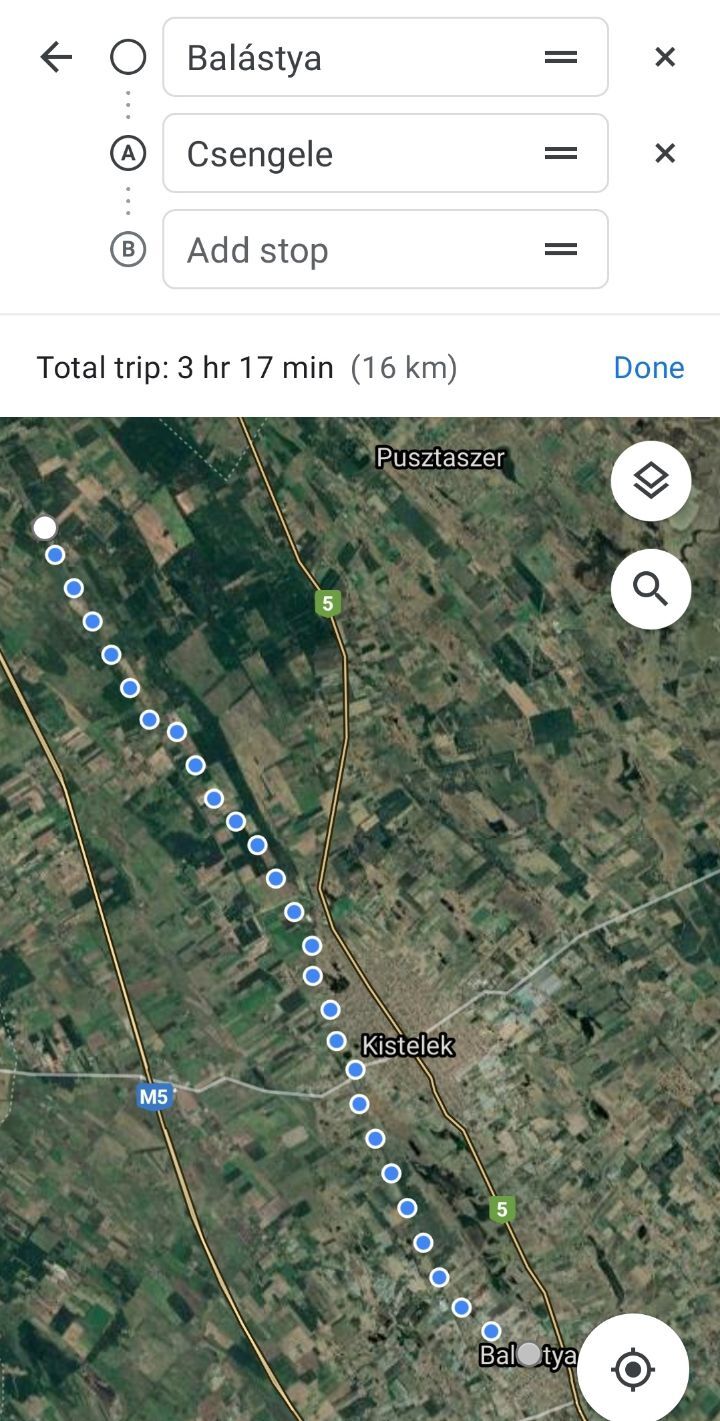Edit the Csengele destination field

pyautogui.click(x=350, y=154)
